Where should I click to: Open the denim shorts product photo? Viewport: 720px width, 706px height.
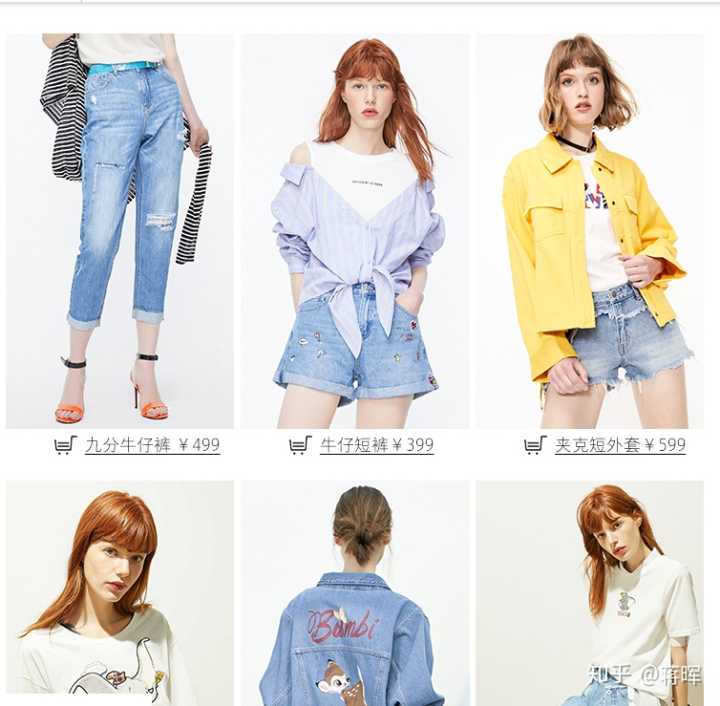(x=355, y=231)
